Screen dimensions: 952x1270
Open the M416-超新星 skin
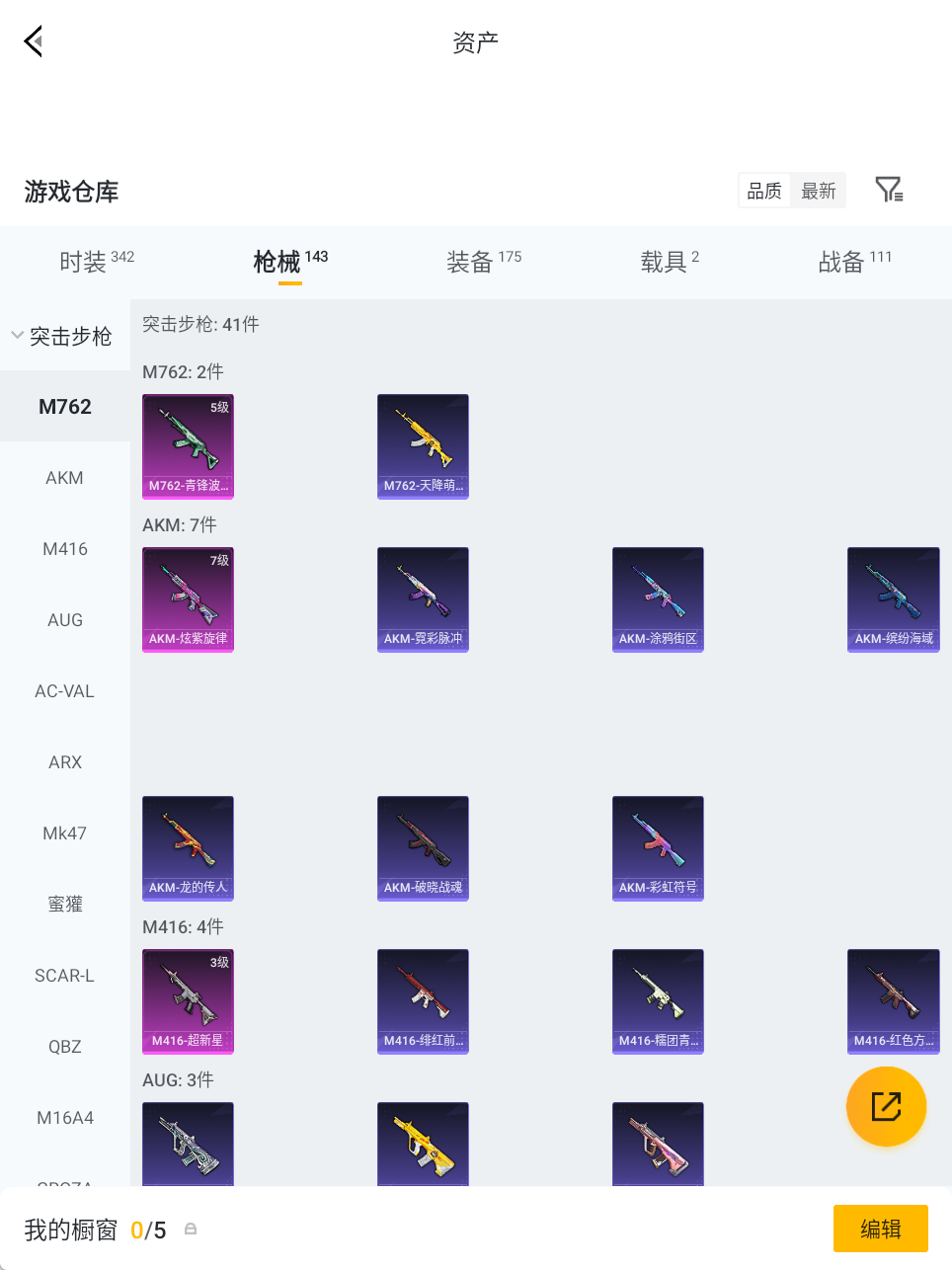[x=188, y=1001]
